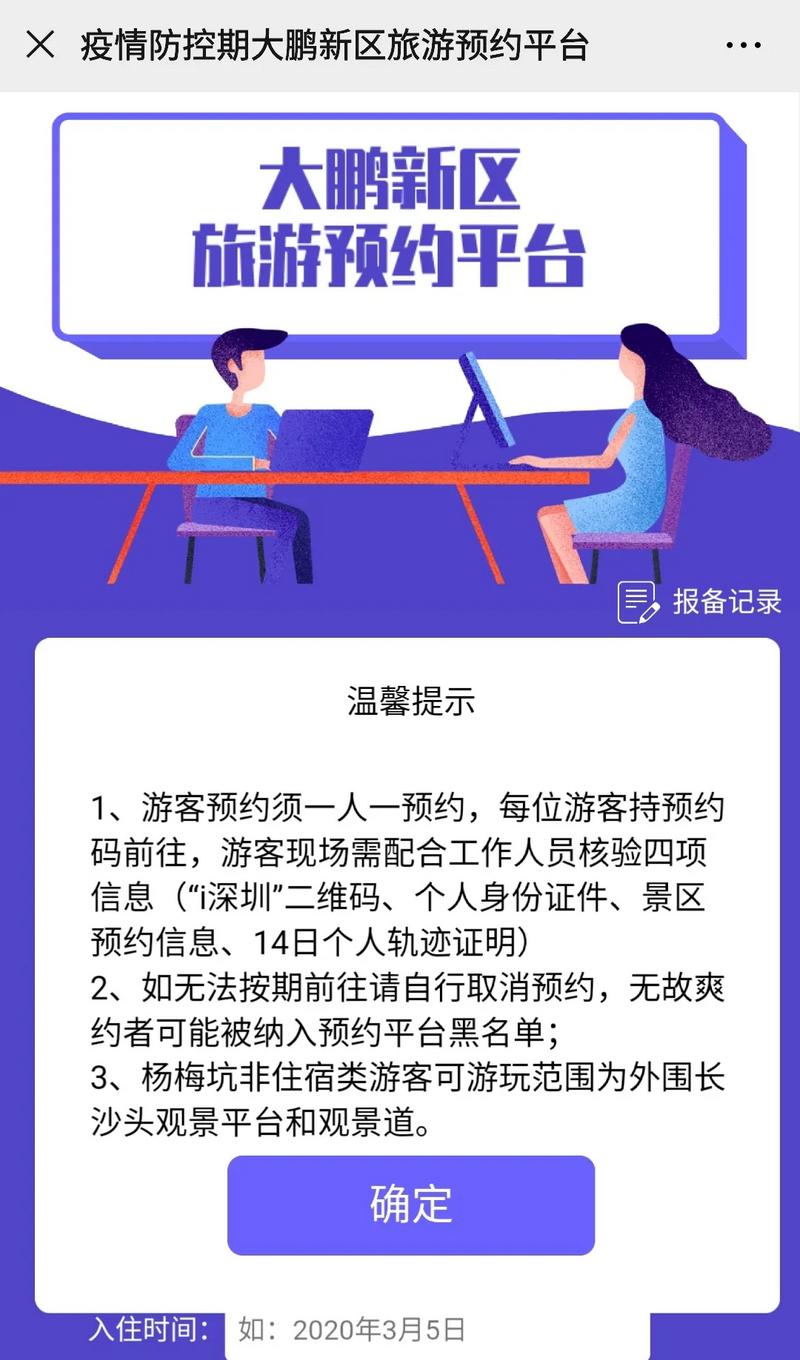
Task: Confirm the reminder with 确定
Action: pyautogui.click(x=411, y=1205)
